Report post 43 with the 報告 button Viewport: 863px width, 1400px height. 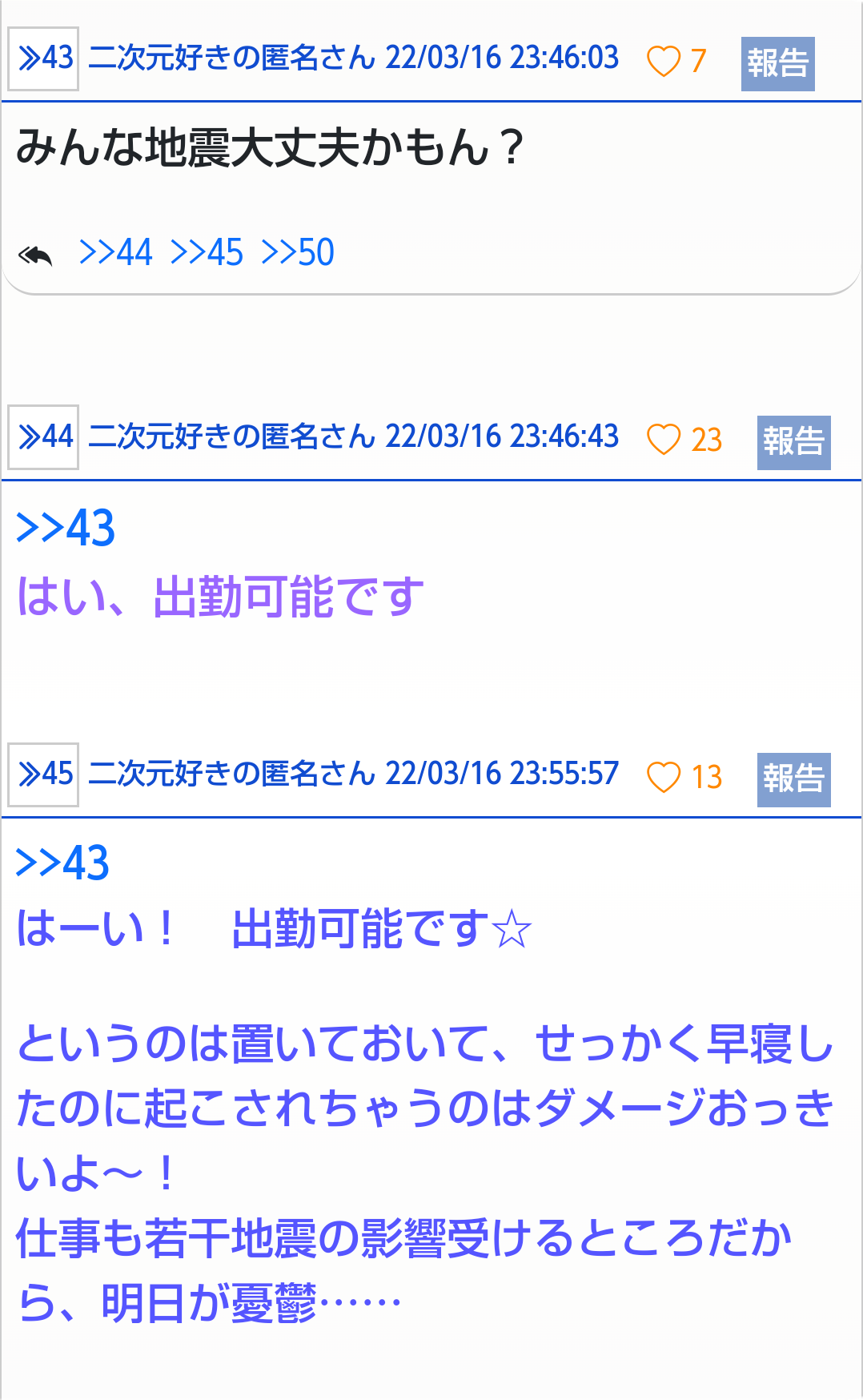pyautogui.click(x=777, y=64)
